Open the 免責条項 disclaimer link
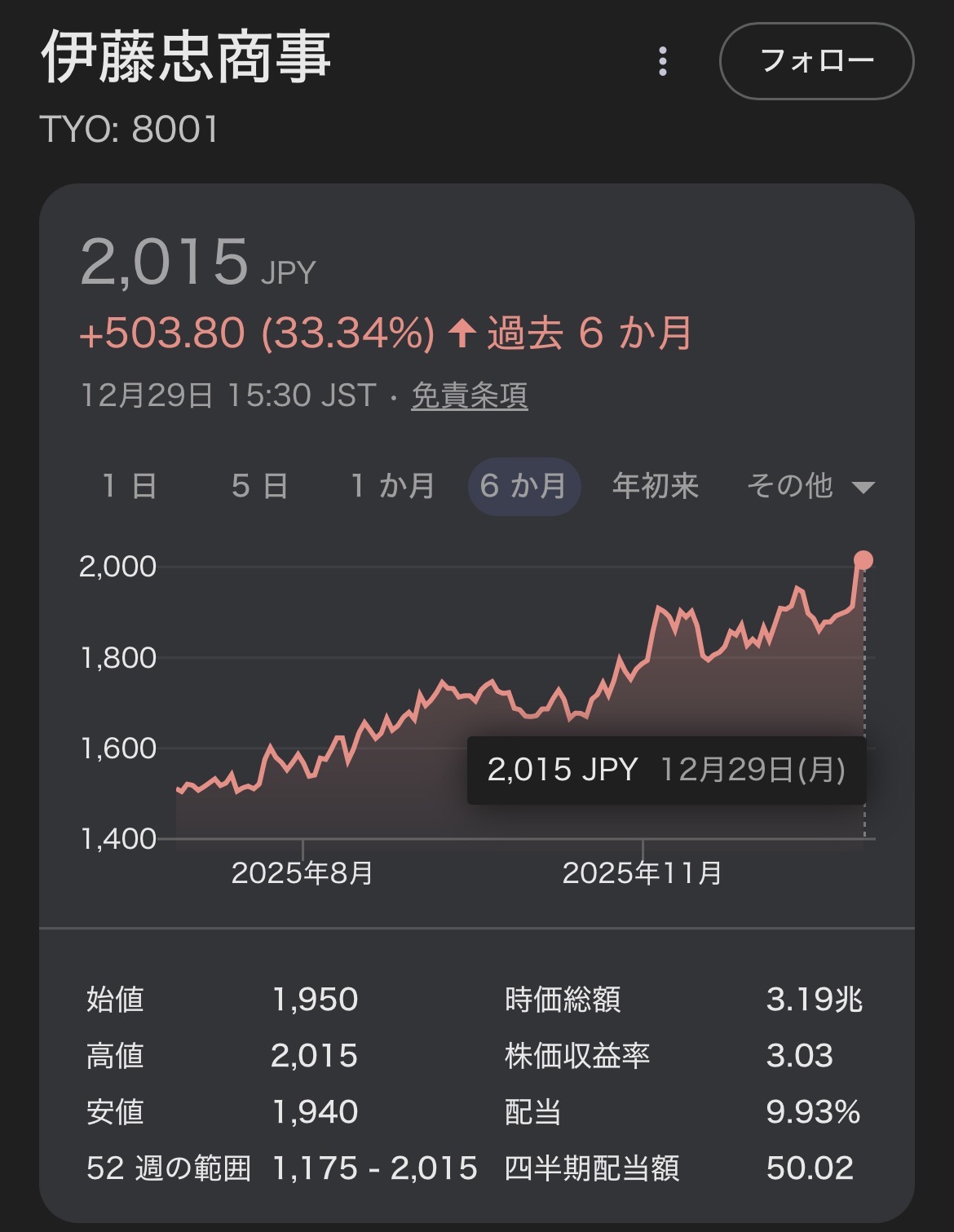The image size is (954, 1232). [469, 395]
